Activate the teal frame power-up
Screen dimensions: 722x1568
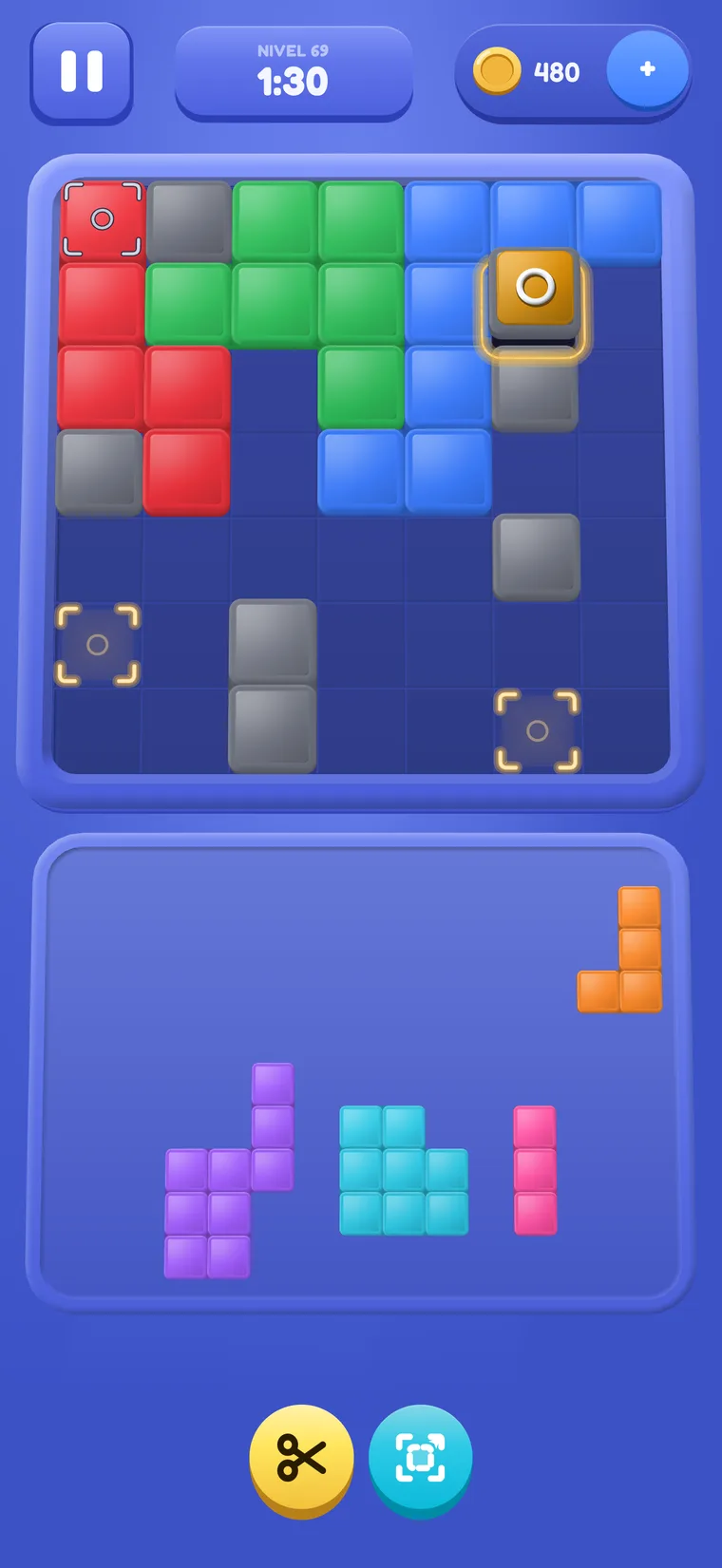pos(420,1458)
